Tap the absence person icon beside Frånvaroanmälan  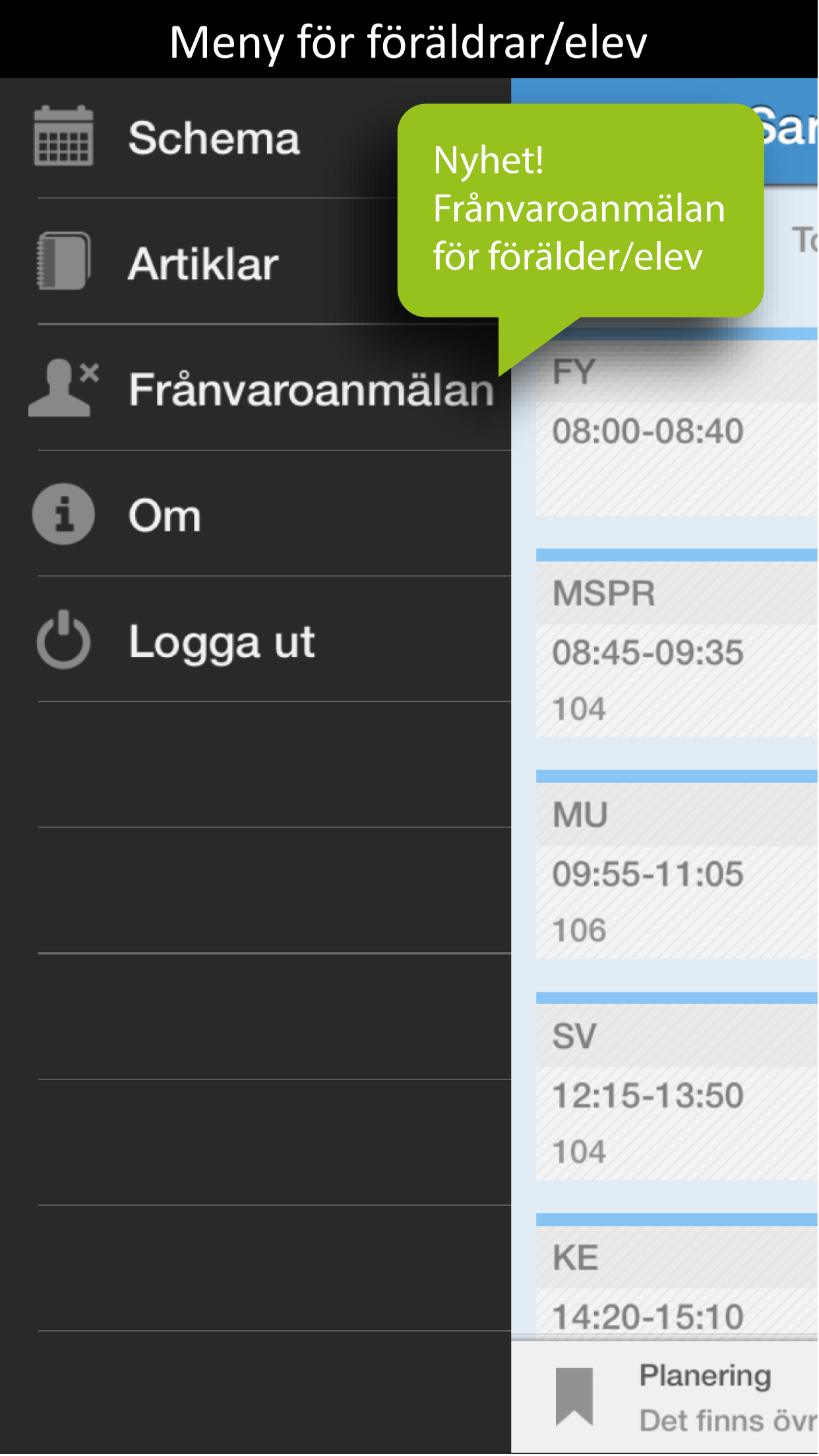(x=61, y=390)
